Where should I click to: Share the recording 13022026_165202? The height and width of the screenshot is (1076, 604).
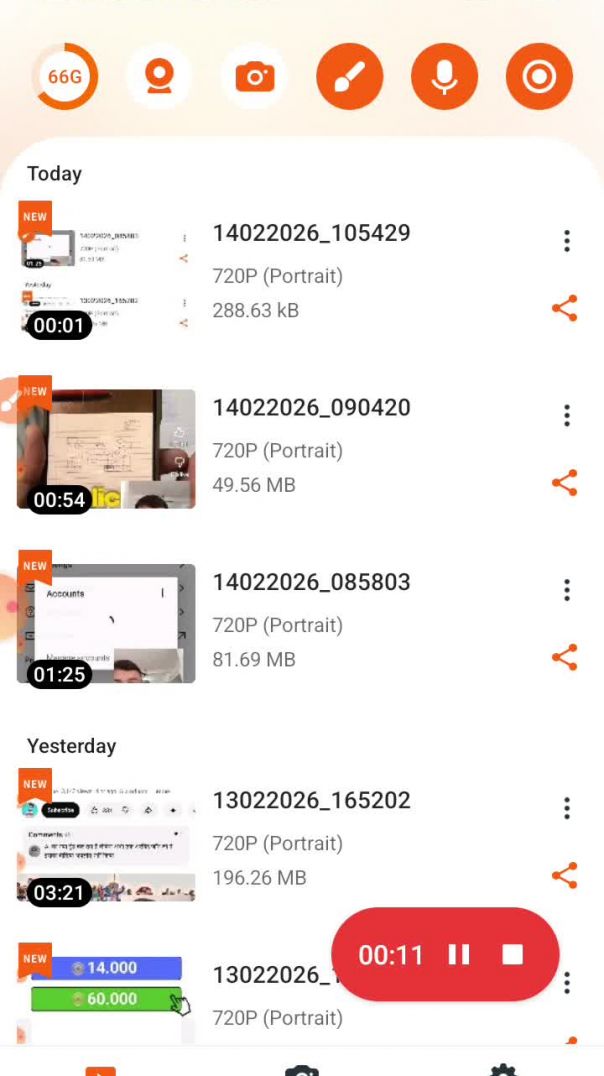pos(565,876)
